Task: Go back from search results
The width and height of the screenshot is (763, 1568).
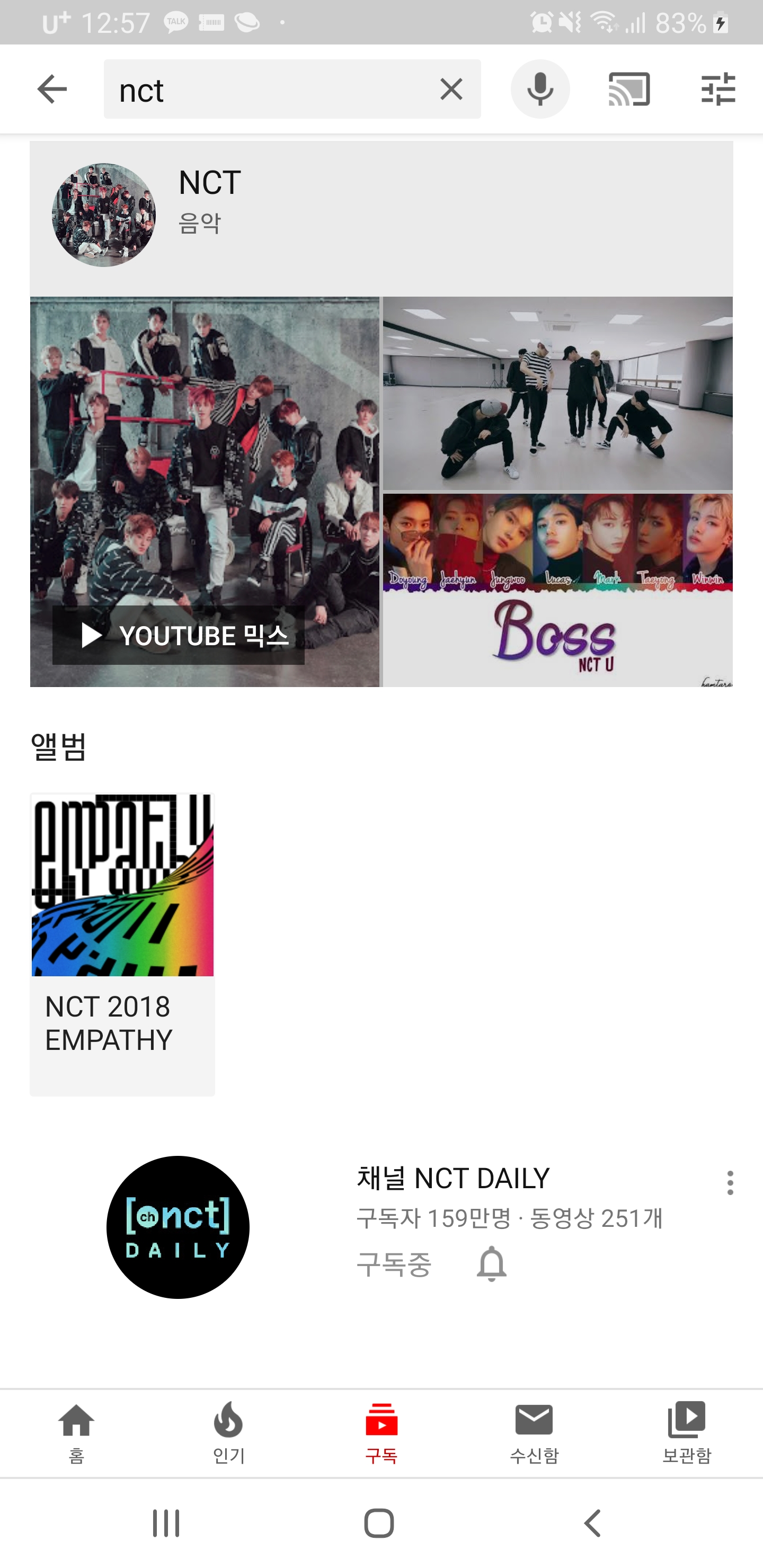Action: coord(52,90)
